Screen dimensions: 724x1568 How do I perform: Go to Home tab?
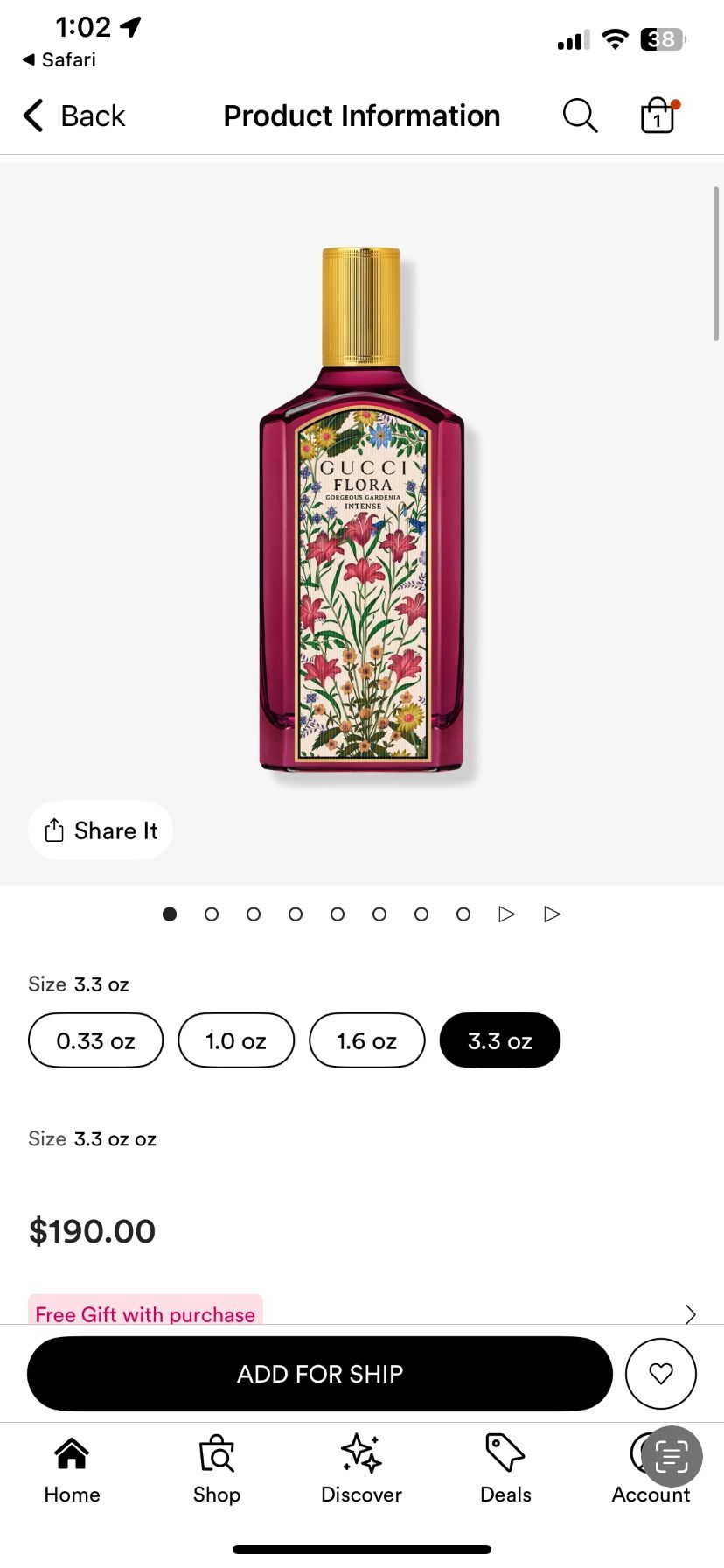71,1468
